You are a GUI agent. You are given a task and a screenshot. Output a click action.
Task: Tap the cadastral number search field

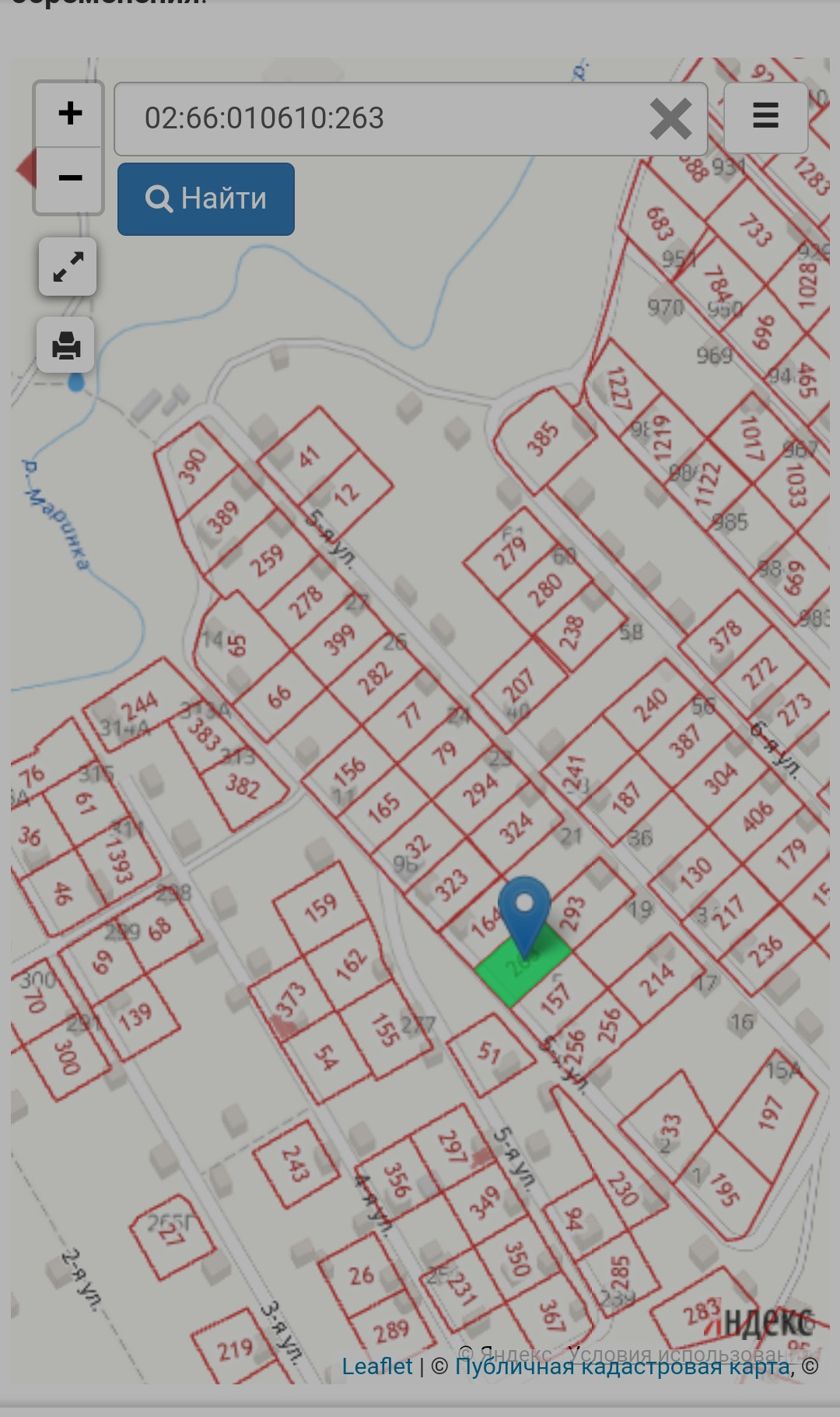(x=381, y=118)
